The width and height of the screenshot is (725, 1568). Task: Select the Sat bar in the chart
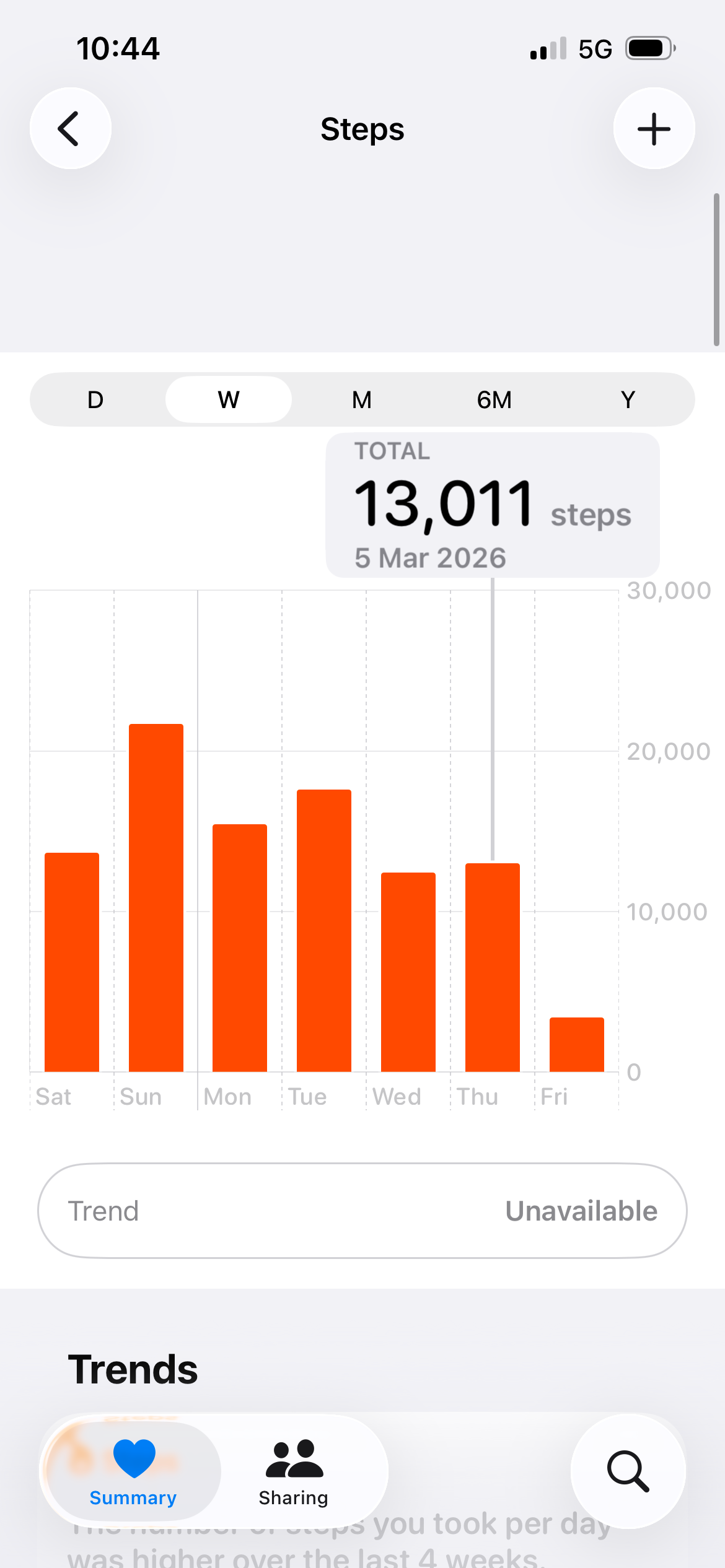(72, 962)
